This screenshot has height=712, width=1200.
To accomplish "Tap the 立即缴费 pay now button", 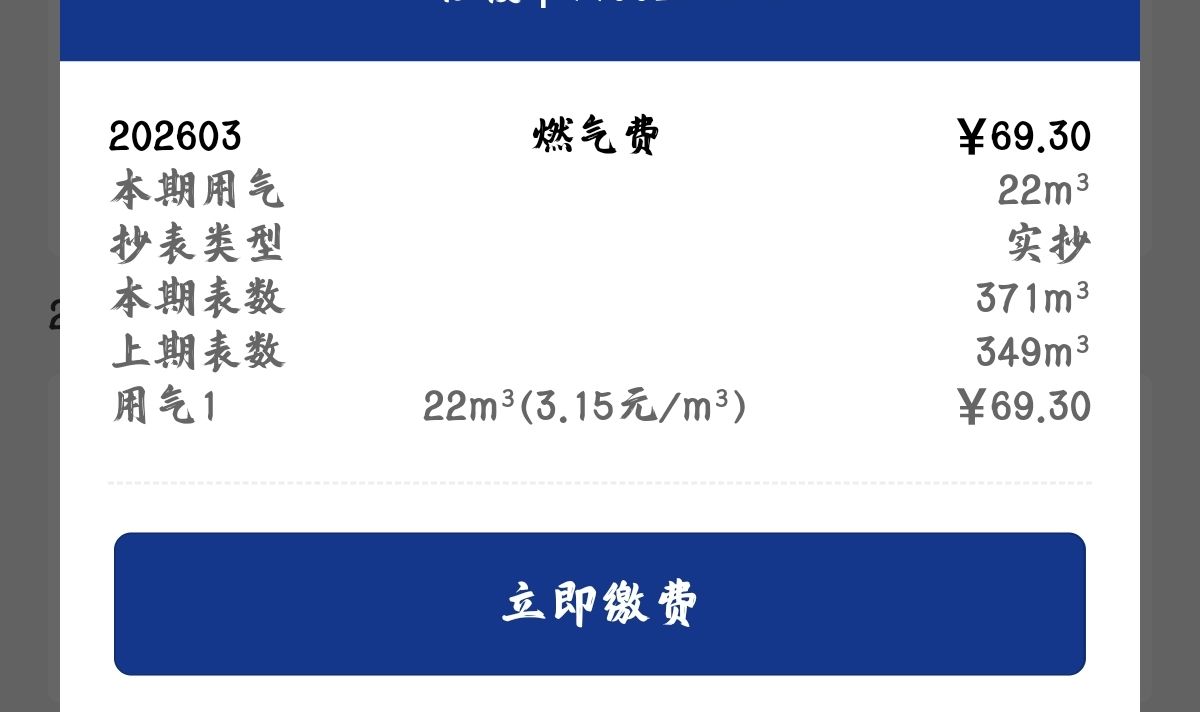I will [600, 603].
